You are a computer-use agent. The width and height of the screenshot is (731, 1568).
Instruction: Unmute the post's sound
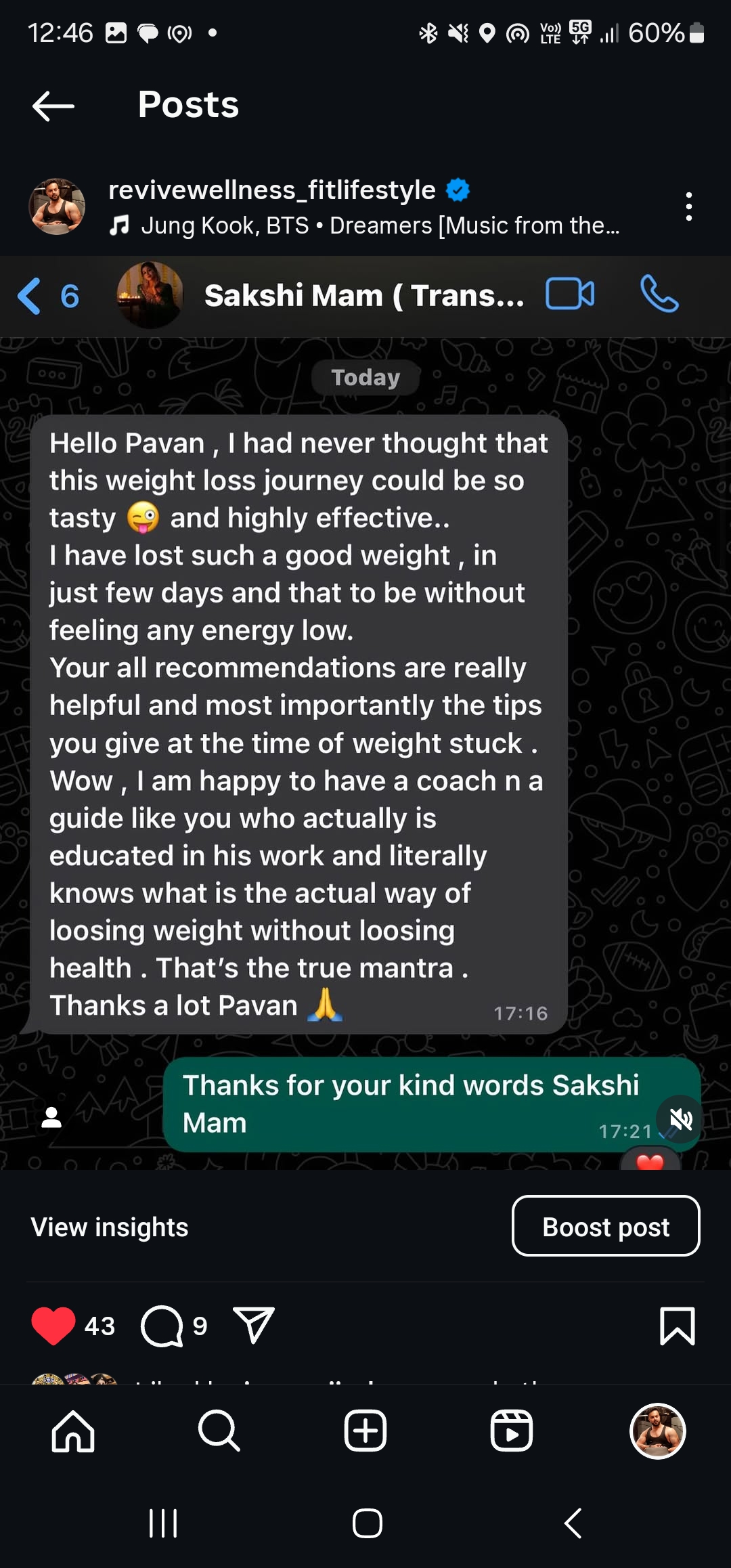(x=680, y=1119)
